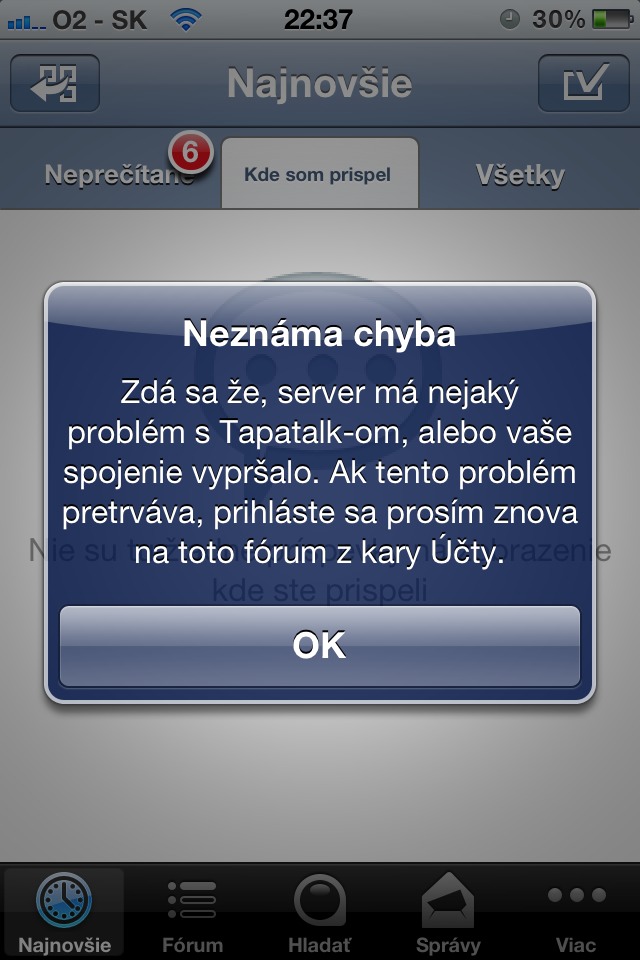Viewport: 640px width, 960px height.
Task: Open the Najnovšie bottom tab
Action: pyautogui.click(x=64, y=912)
